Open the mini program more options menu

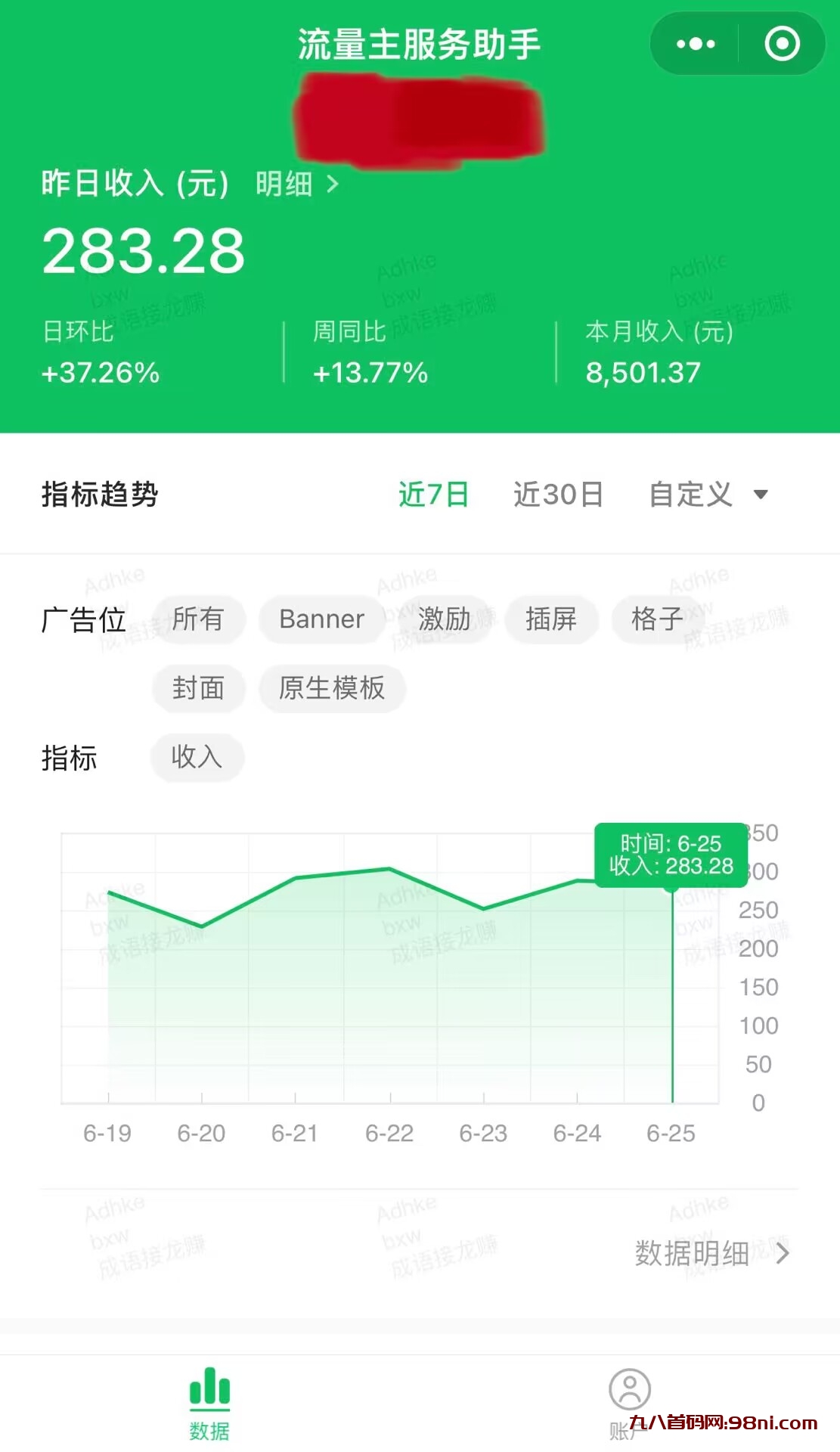click(x=695, y=44)
